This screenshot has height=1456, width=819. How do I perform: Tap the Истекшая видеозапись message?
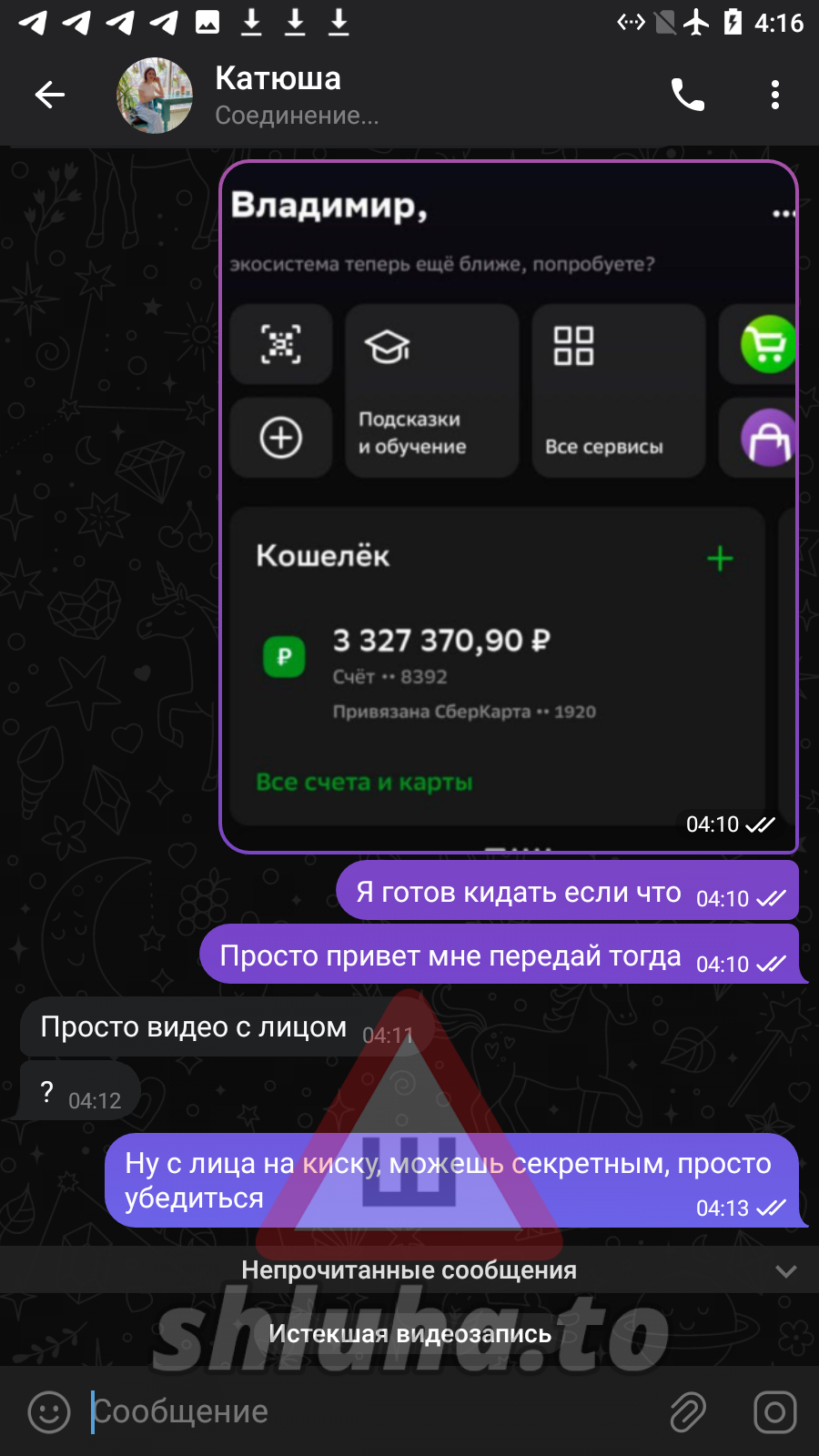click(x=409, y=1334)
